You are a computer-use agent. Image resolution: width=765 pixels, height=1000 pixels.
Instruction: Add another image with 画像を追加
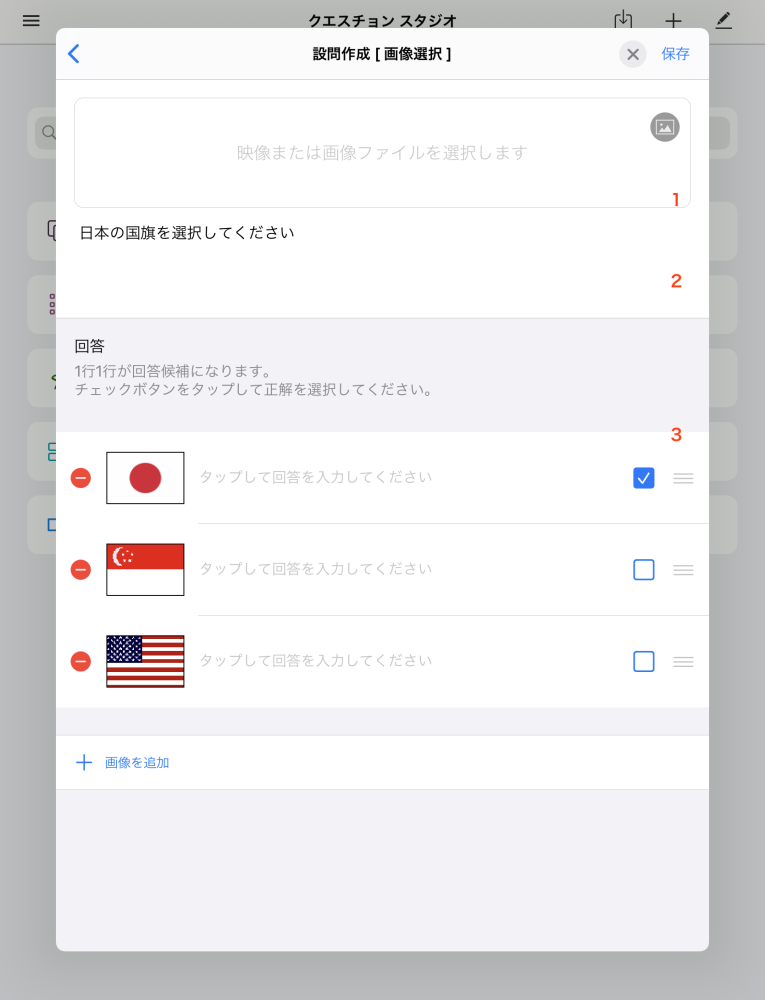tap(124, 762)
